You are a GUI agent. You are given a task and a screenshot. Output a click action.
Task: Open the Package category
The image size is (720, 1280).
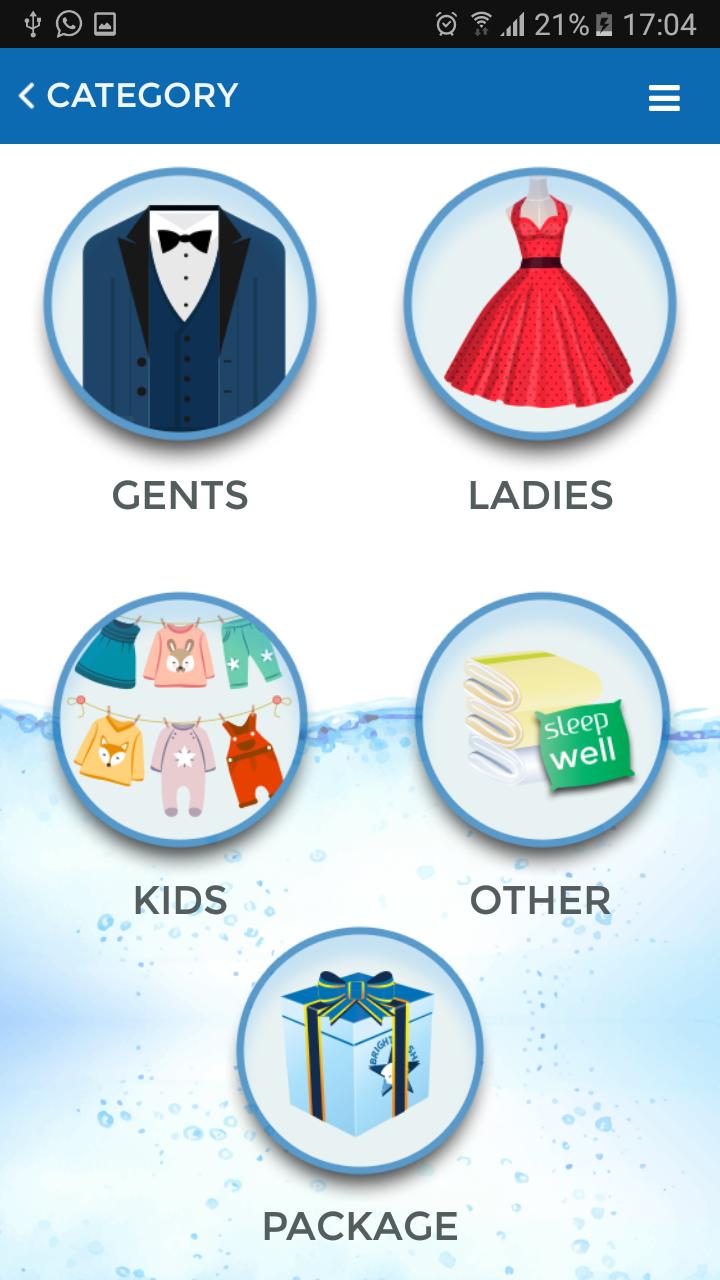point(360,1050)
